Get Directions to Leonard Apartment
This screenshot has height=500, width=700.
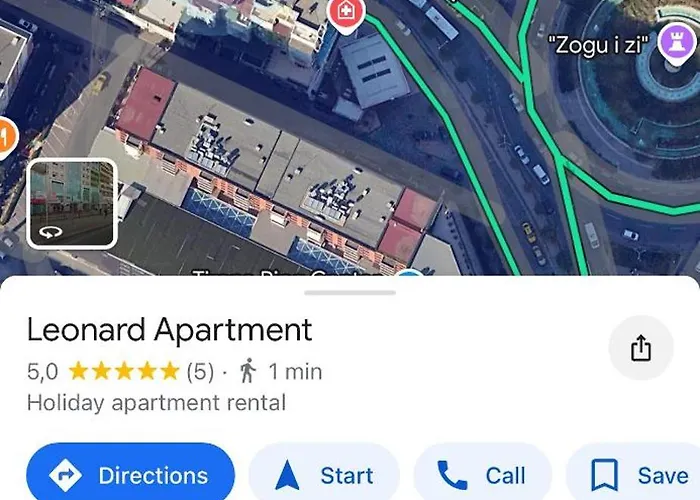(x=130, y=474)
